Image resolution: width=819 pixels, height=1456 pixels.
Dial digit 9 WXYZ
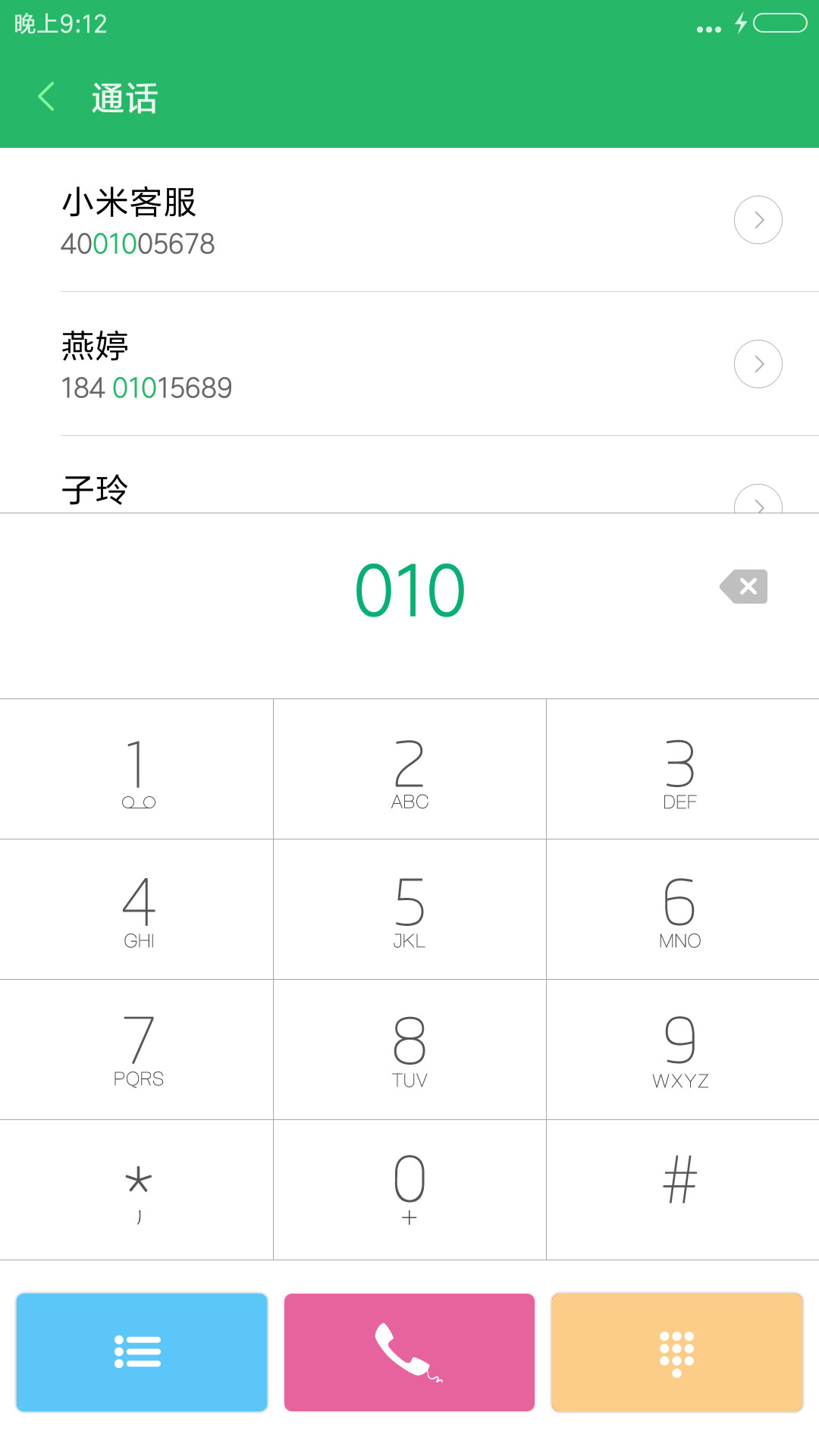click(x=682, y=1050)
